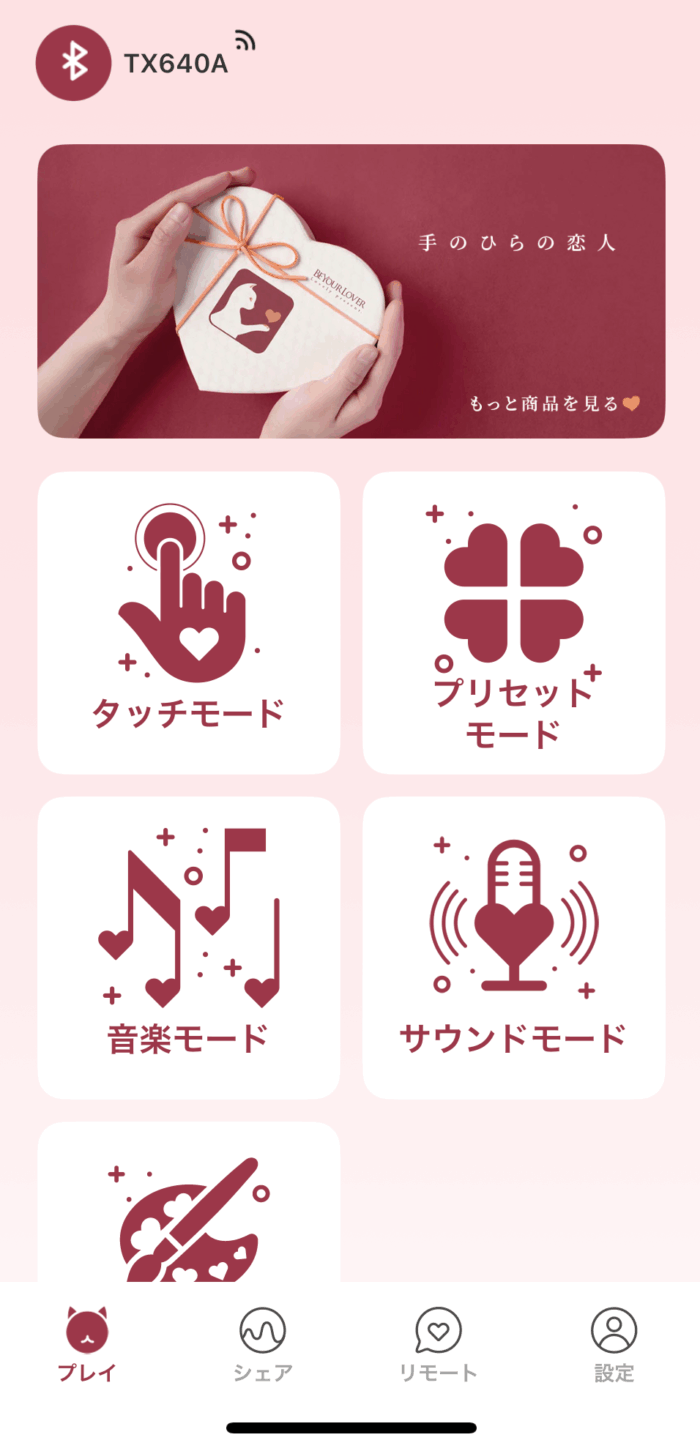Open タッチモード card
The image size is (700, 1451).
coord(188,623)
